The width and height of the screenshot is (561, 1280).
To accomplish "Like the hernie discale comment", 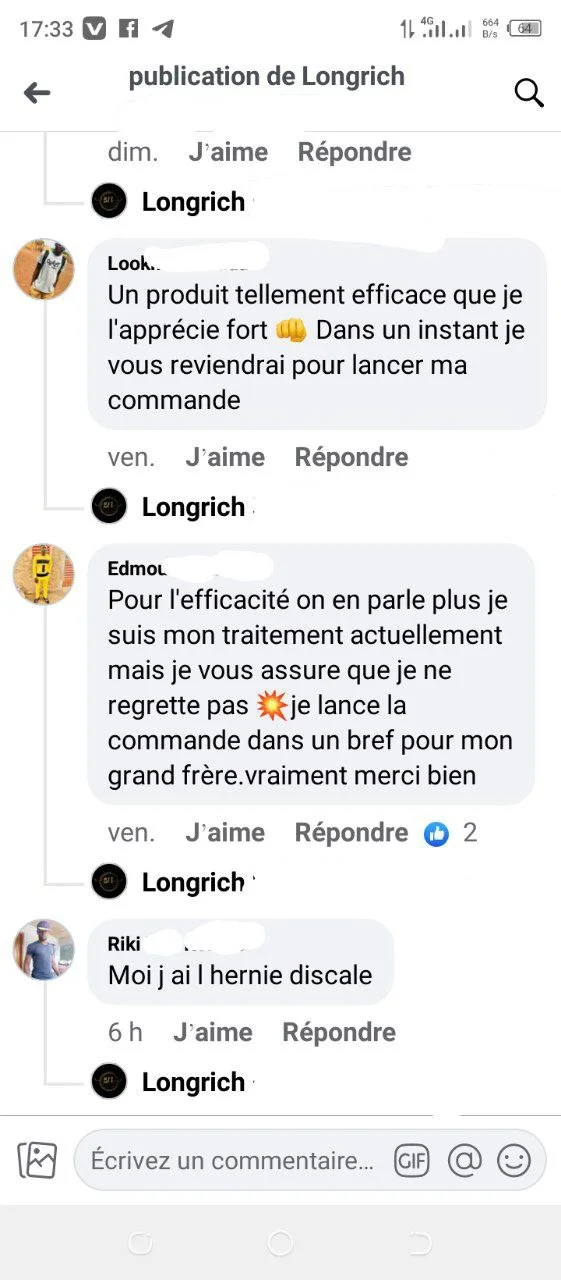I will [213, 1032].
